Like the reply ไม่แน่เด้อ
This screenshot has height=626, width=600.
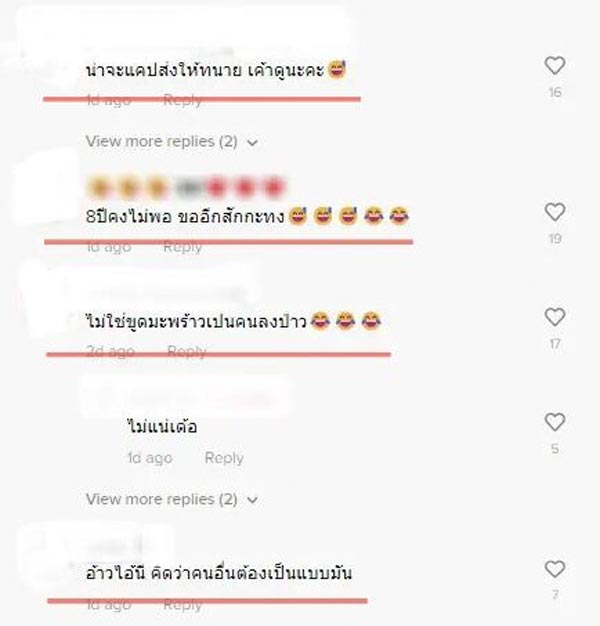pyautogui.click(x=554, y=423)
